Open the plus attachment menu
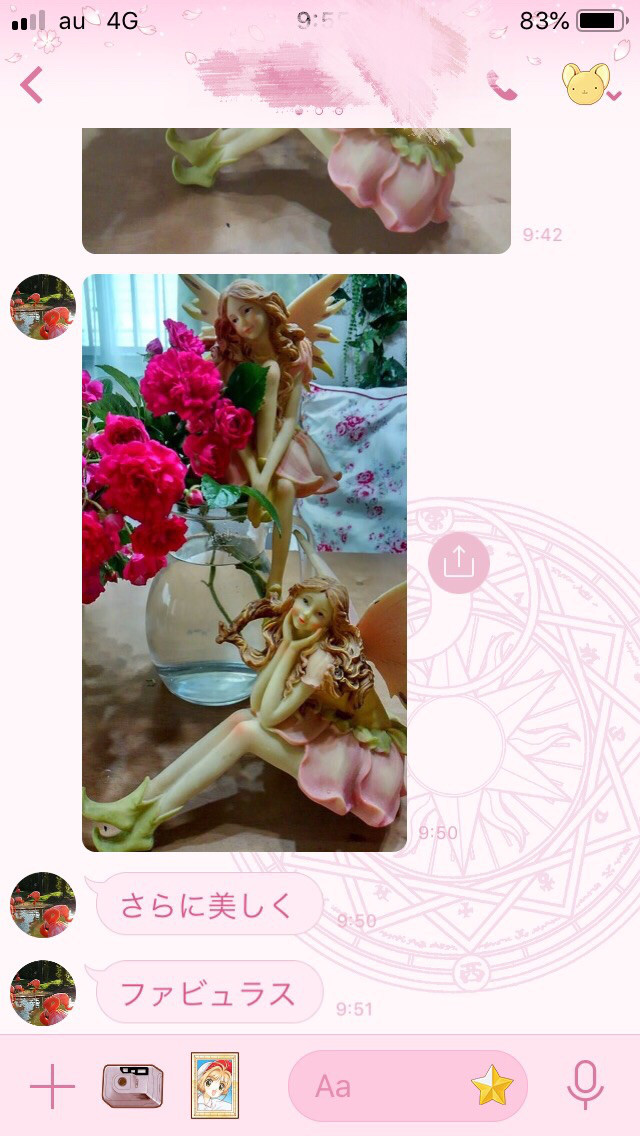Viewport: 640px width, 1136px height. (x=52, y=1086)
